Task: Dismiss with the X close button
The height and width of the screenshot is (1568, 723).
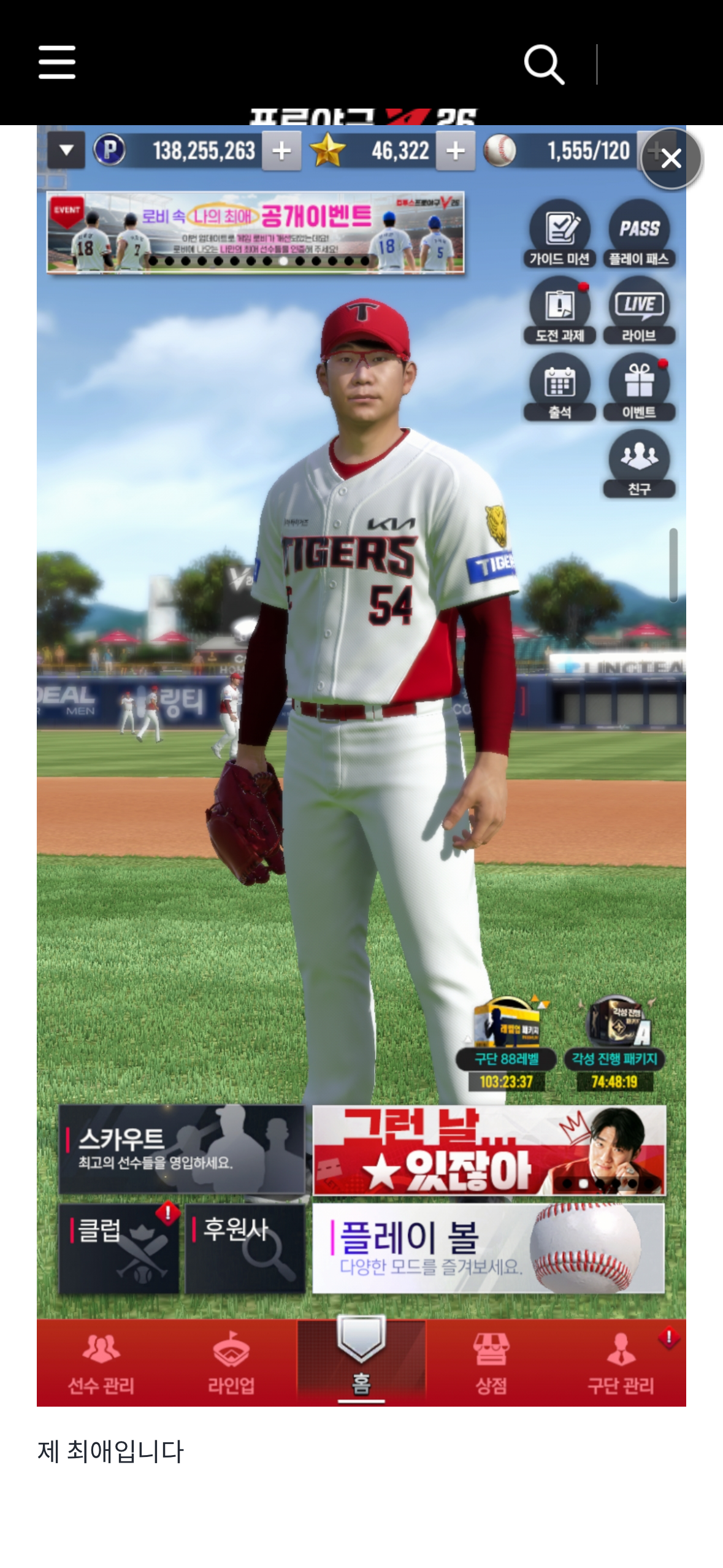Action: click(x=671, y=159)
